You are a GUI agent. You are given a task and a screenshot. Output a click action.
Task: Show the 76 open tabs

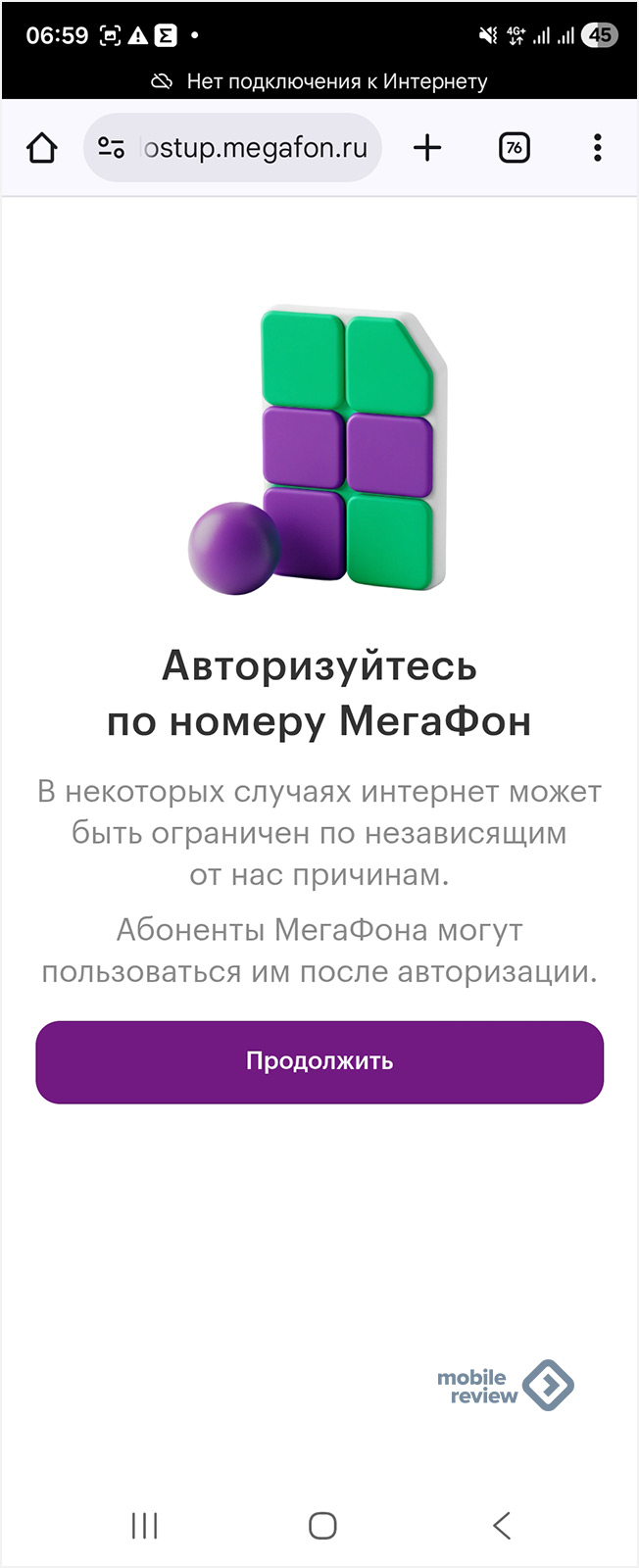click(514, 149)
